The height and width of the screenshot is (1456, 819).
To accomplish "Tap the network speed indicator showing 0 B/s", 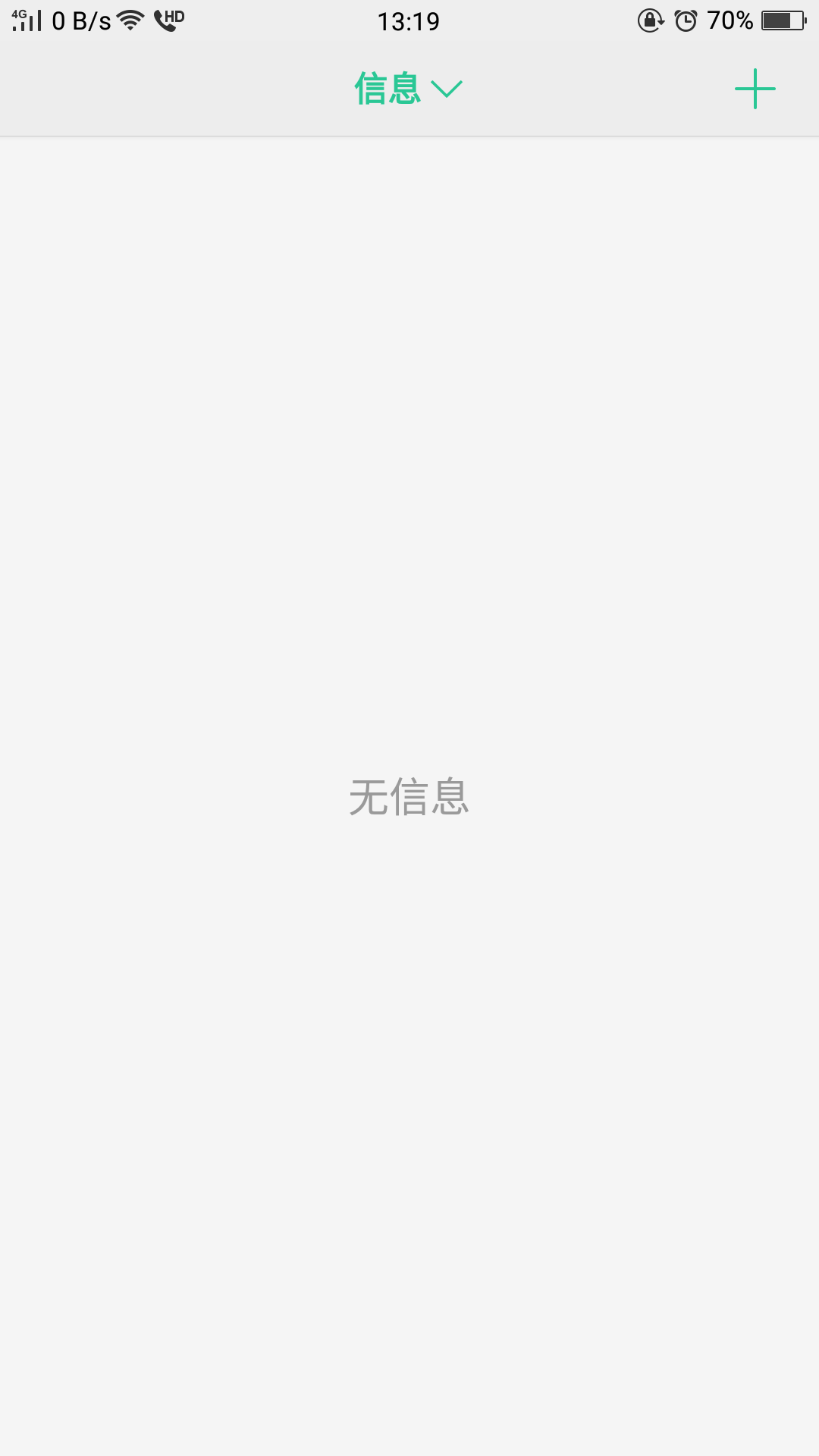I will [80, 20].
